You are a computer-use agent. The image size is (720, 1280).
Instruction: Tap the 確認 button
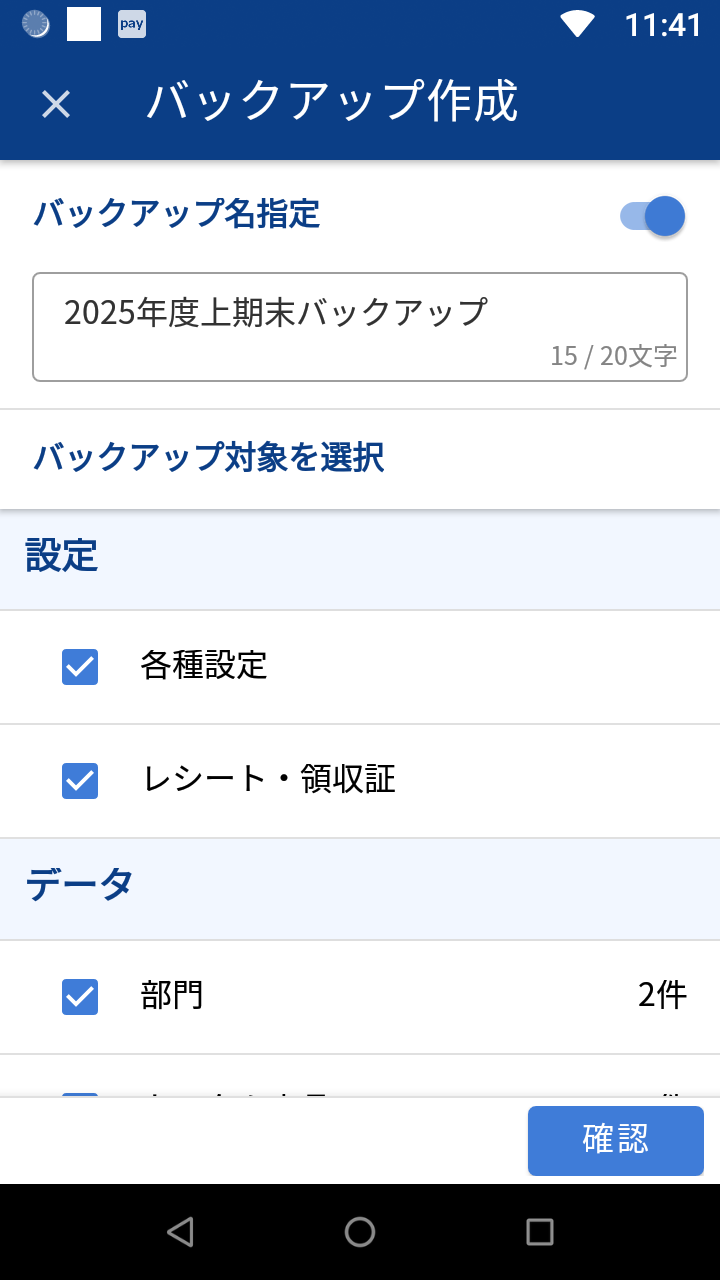[615, 1140]
